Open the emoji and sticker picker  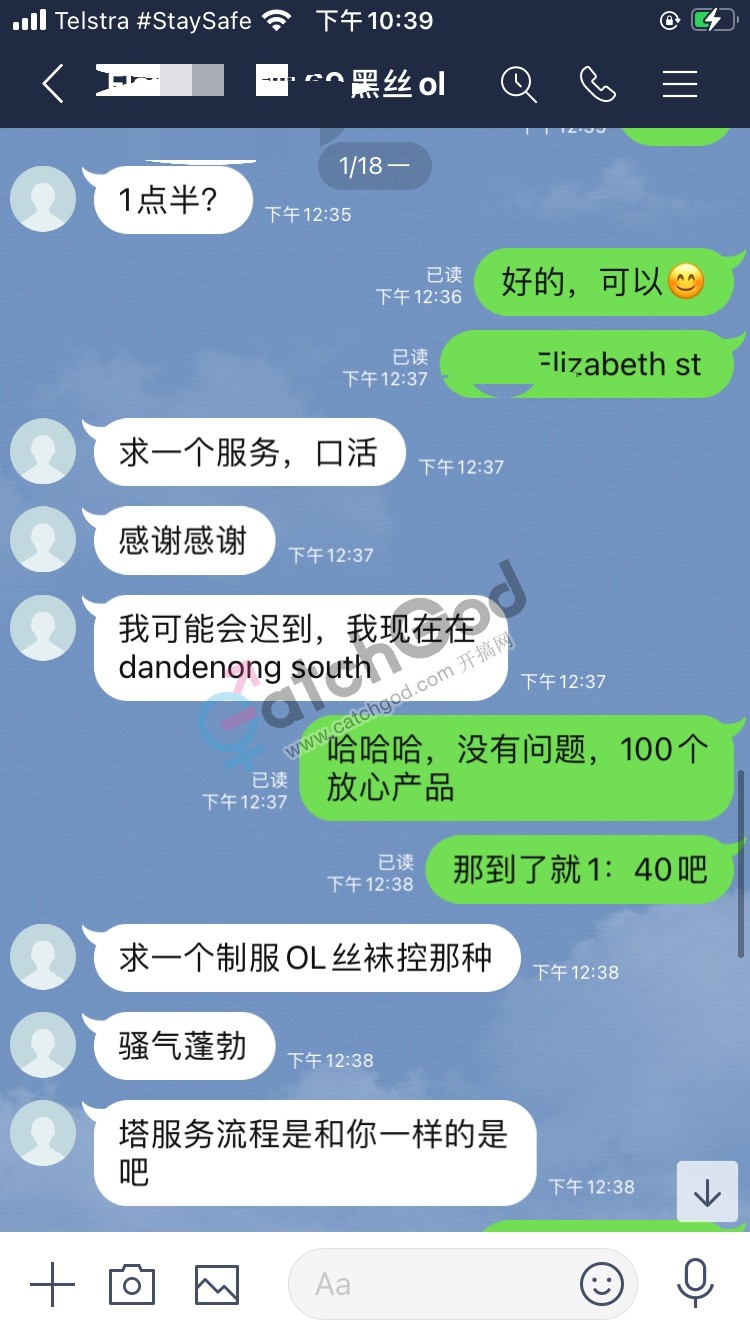[x=601, y=1283]
